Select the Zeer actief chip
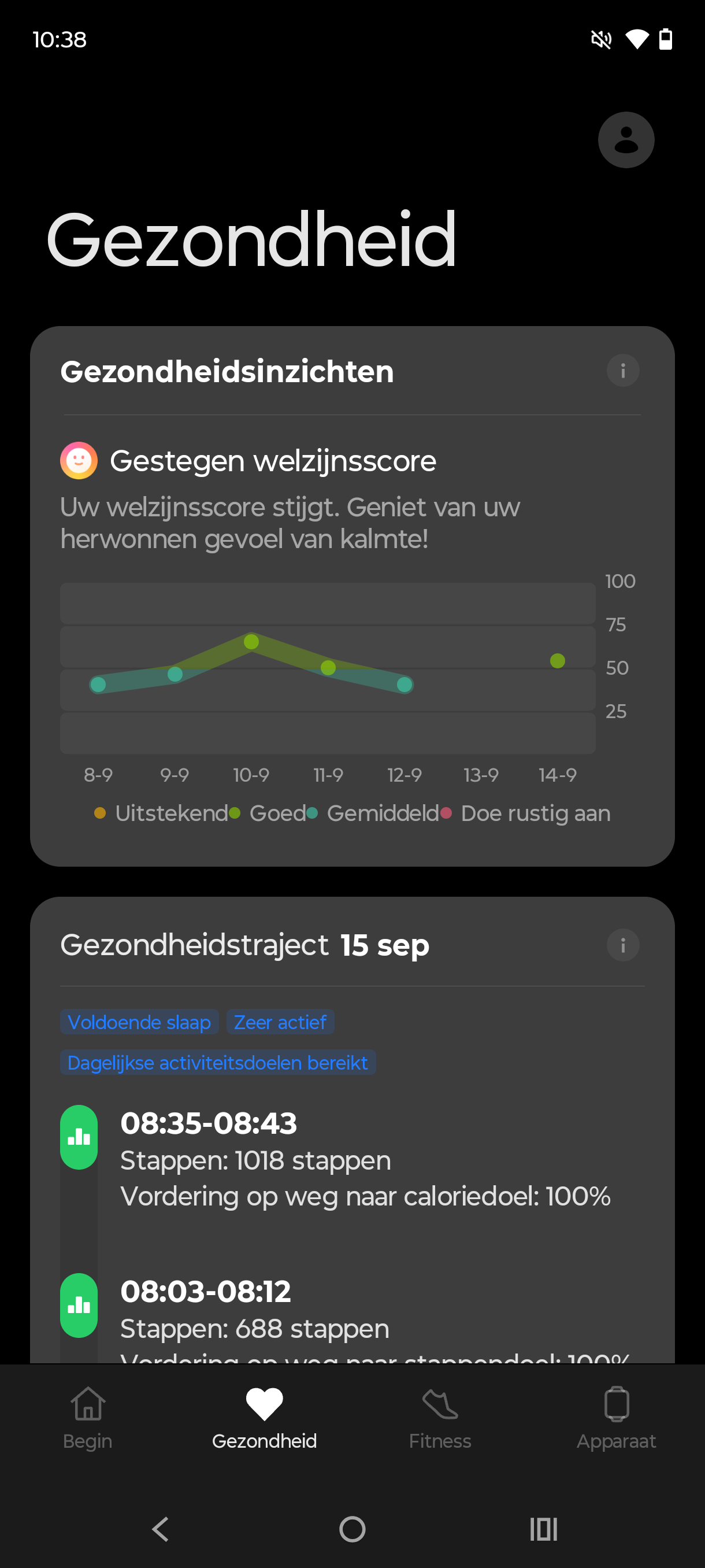The image size is (705, 1568). pos(280,1022)
